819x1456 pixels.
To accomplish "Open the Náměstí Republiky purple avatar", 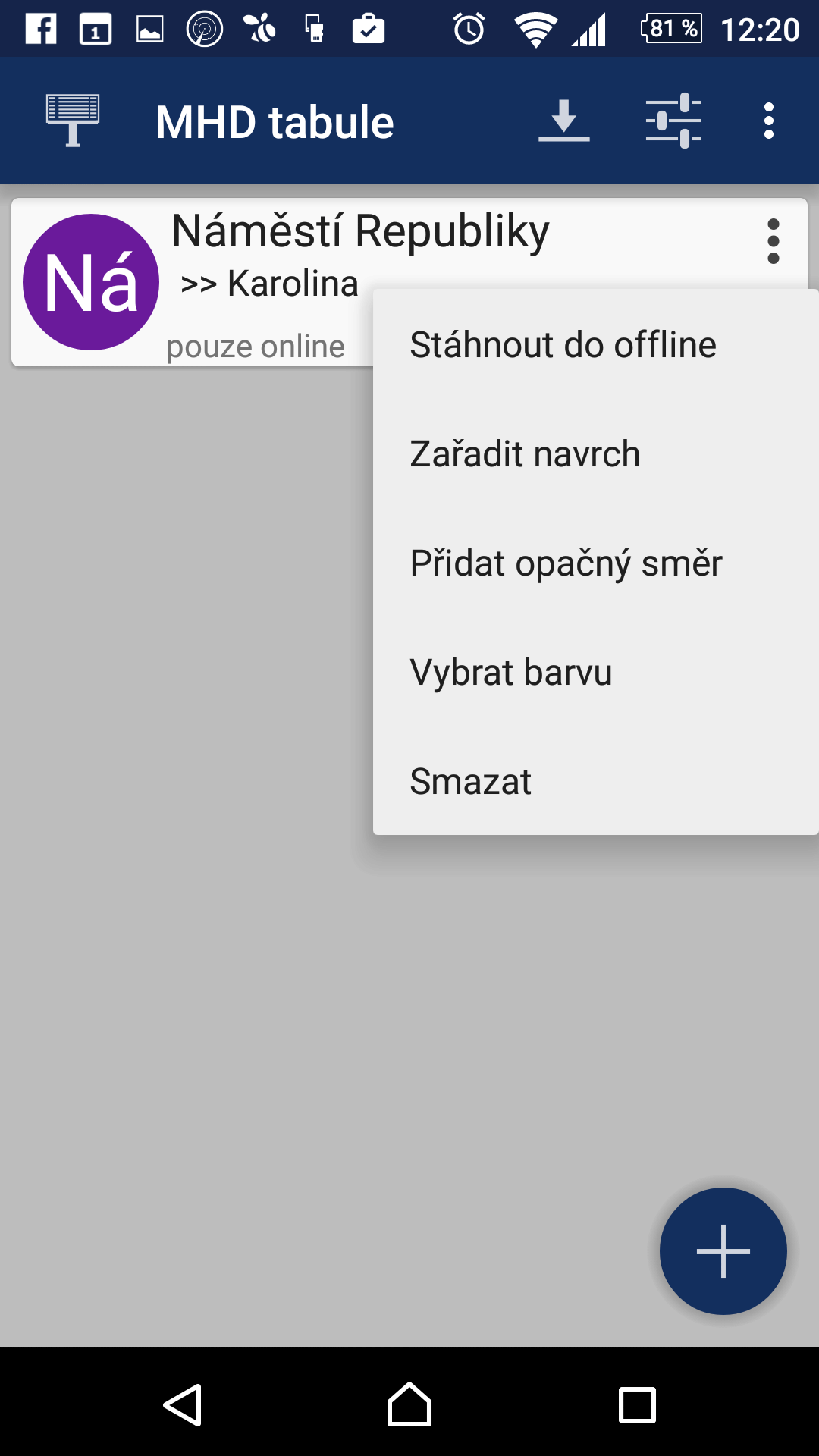I will [91, 282].
